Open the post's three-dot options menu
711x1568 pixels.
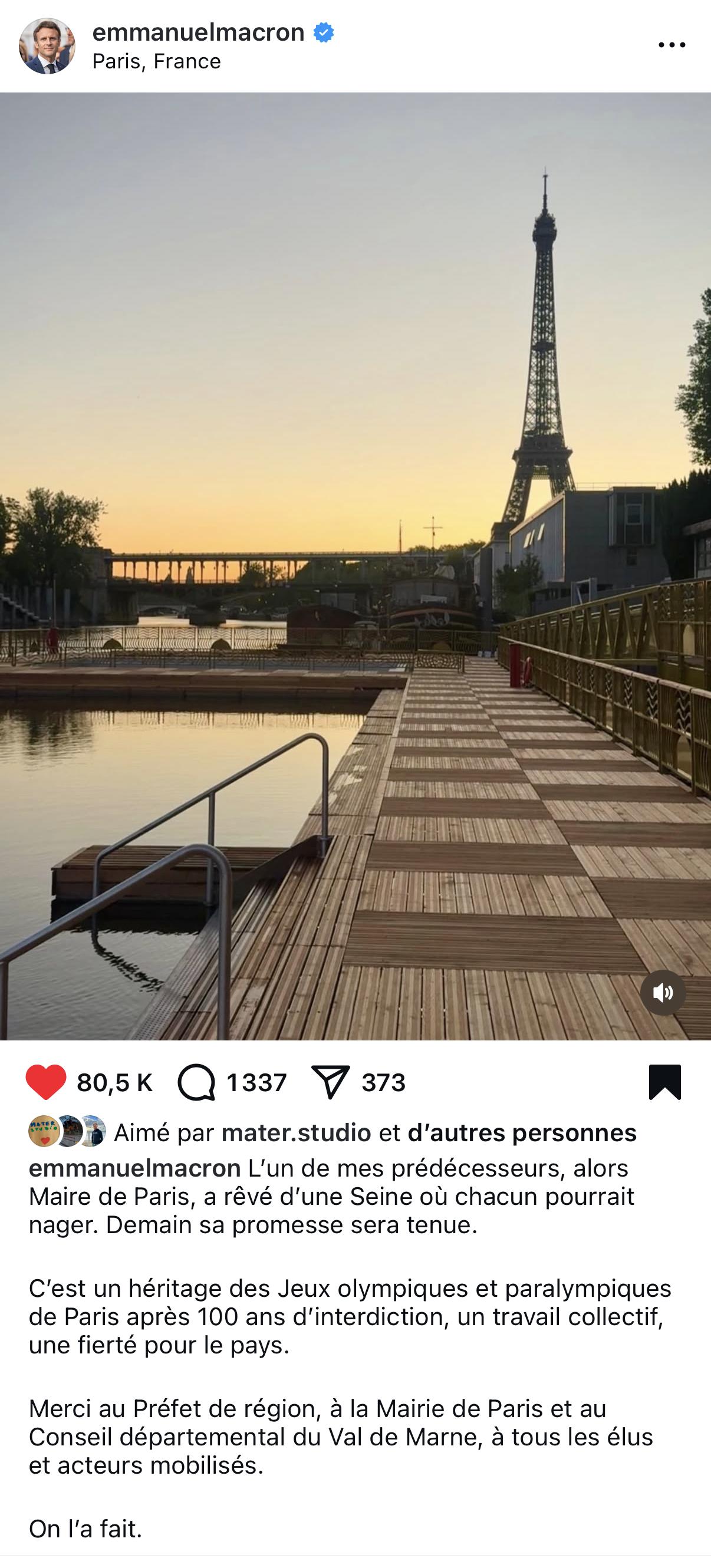point(671,45)
